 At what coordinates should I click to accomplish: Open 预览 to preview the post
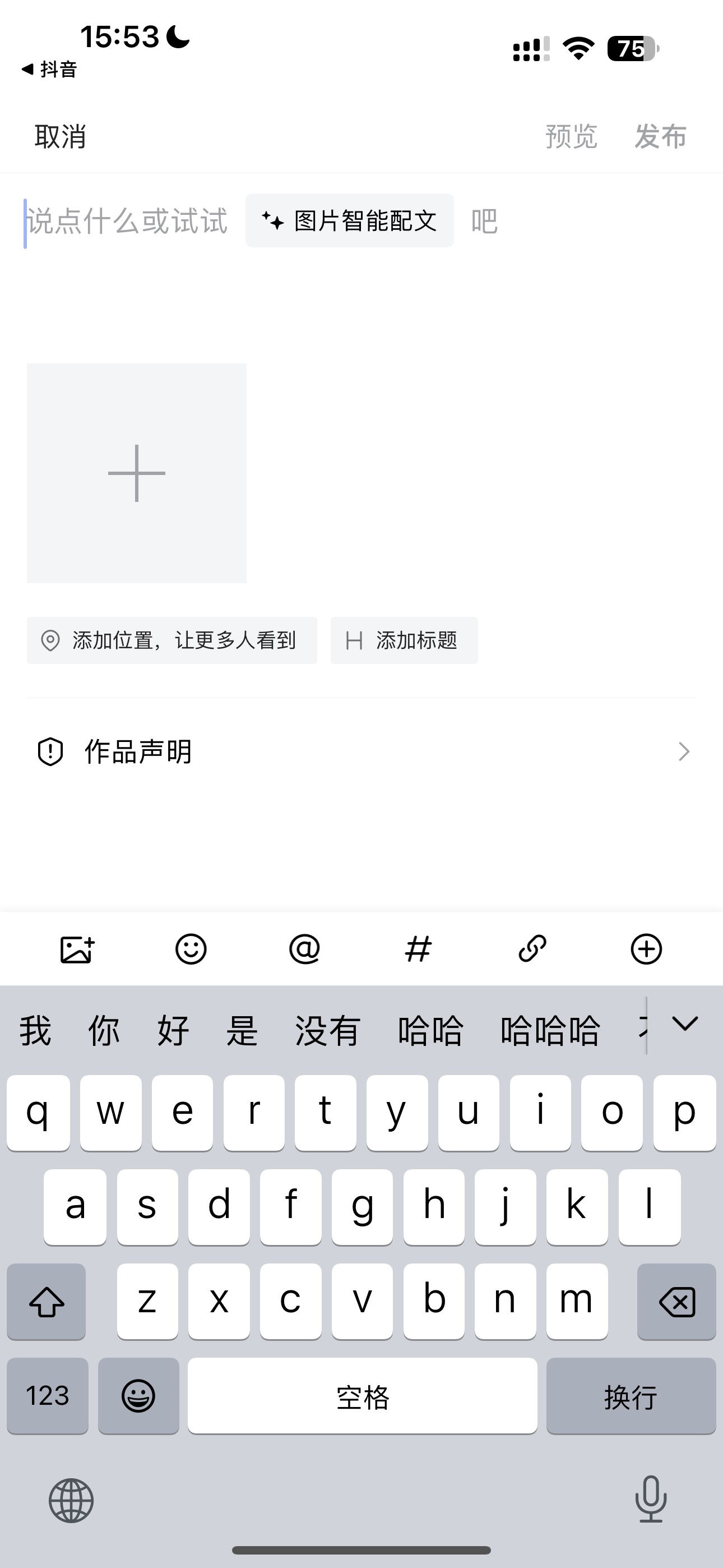tap(571, 136)
